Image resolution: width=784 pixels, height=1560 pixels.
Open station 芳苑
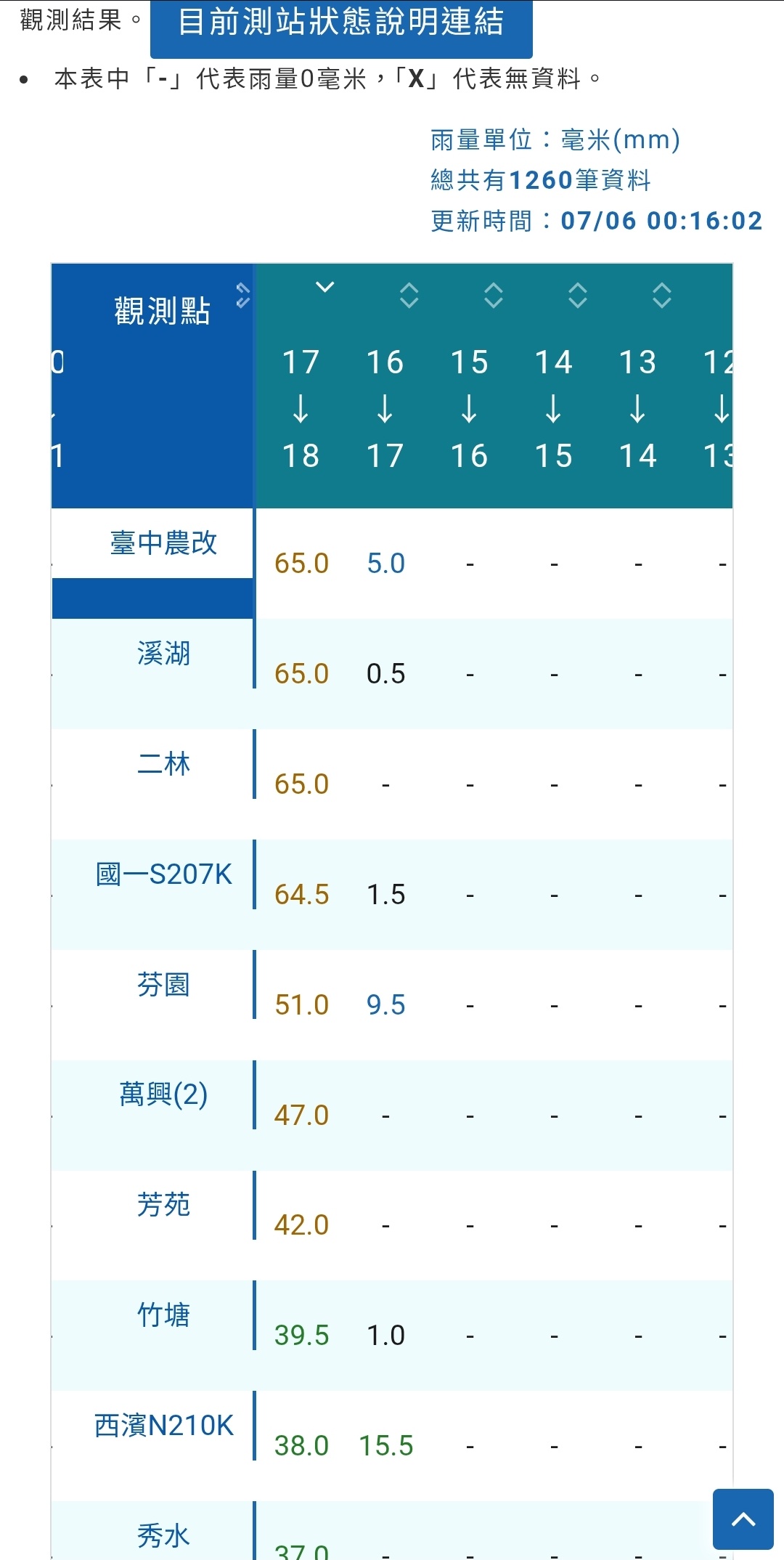pos(163,1205)
